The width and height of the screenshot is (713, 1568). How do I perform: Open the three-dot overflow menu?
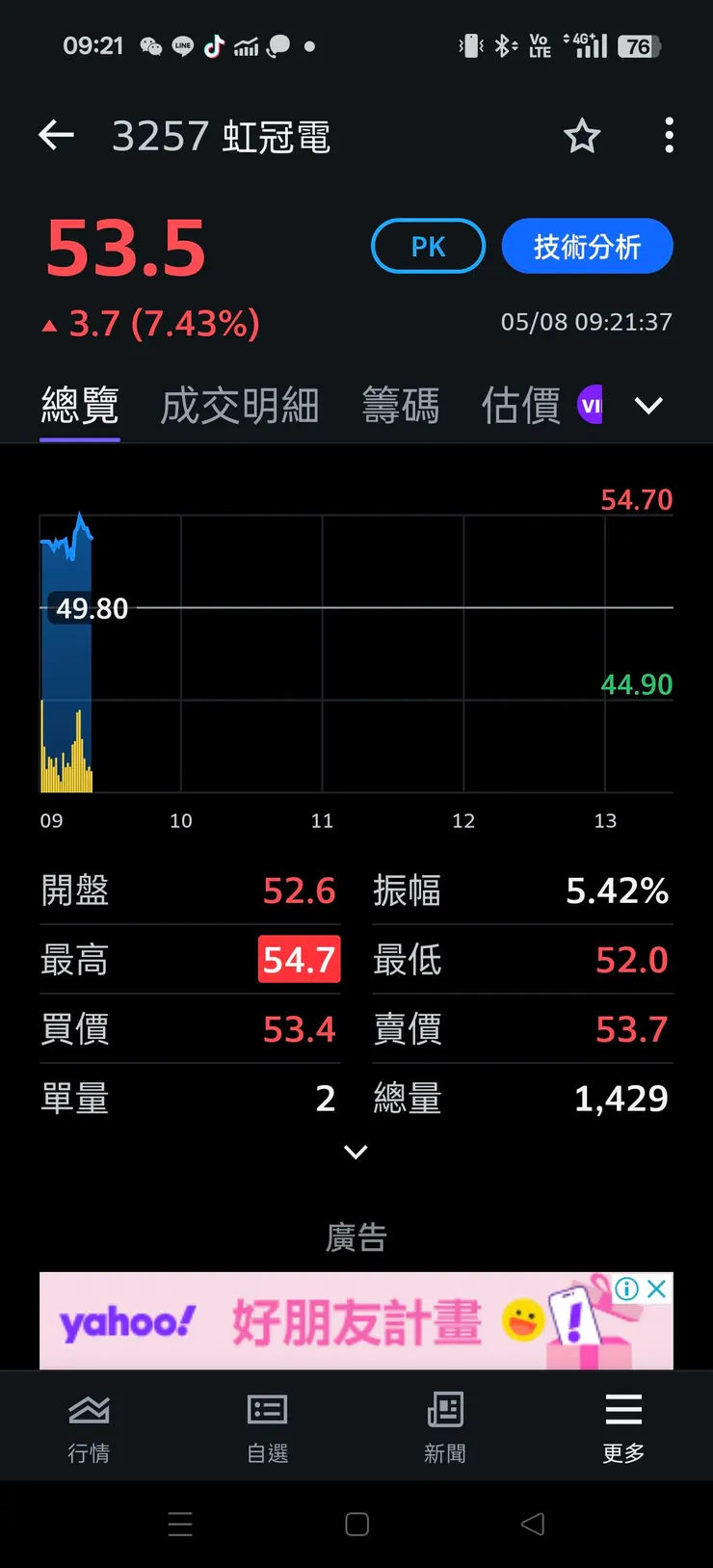pos(669,136)
